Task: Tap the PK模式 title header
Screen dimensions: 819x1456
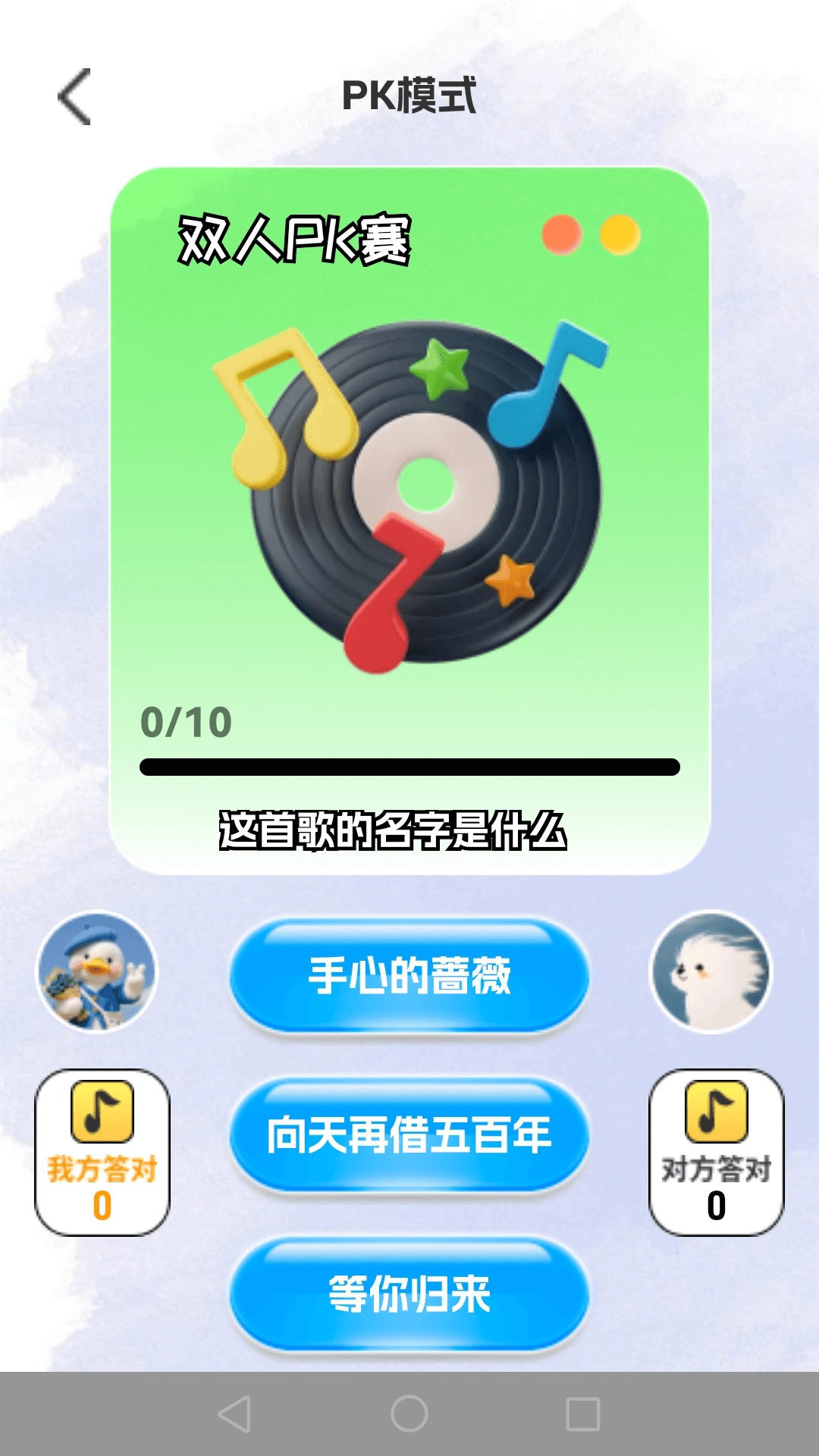Action: click(x=409, y=97)
